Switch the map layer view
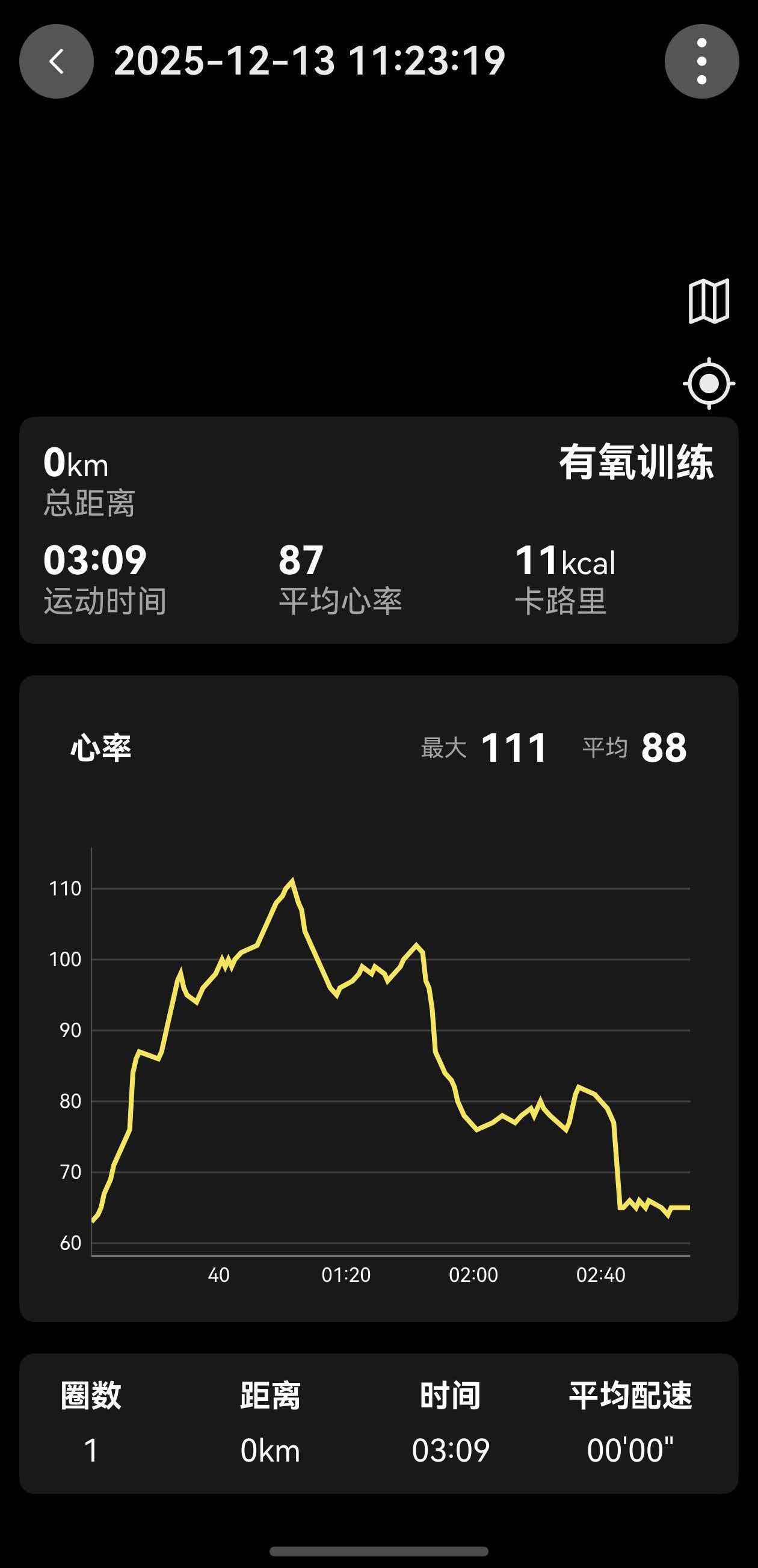 coord(709,301)
